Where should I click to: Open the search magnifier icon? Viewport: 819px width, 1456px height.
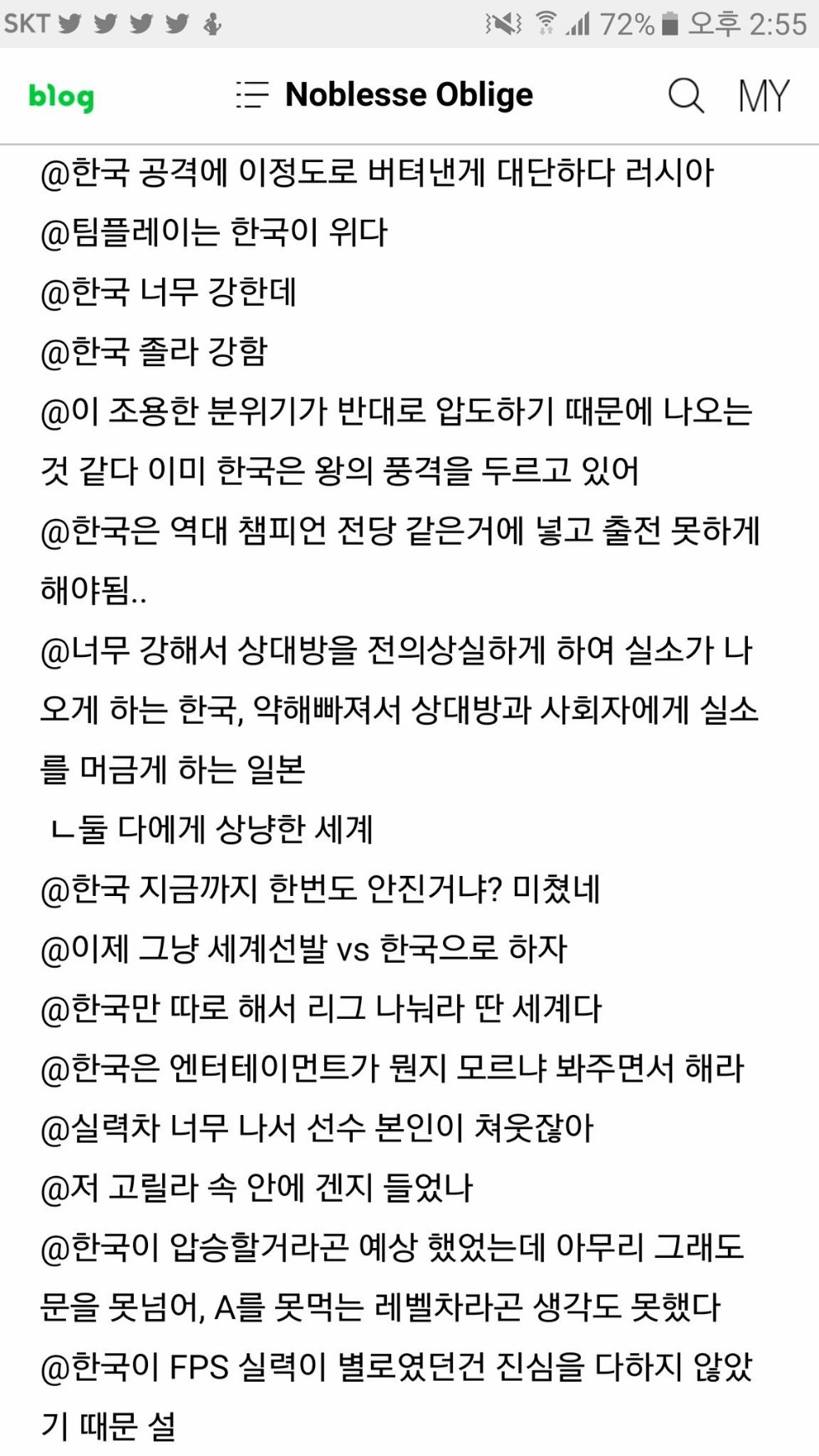pyautogui.click(x=686, y=95)
